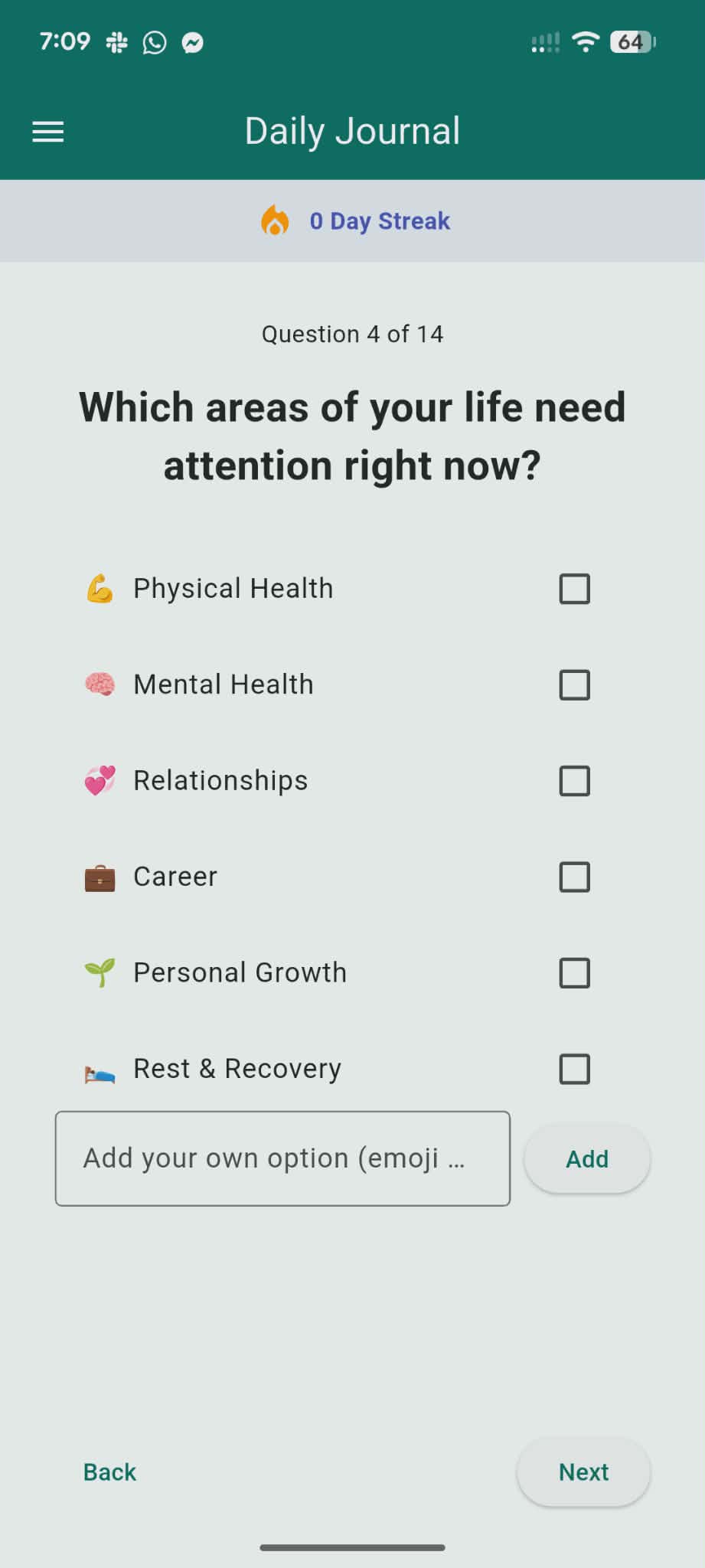The height and width of the screenshot is (1568, 705).
Task: Click the brain emoji beside Mental Health
Action: (99, 684)
